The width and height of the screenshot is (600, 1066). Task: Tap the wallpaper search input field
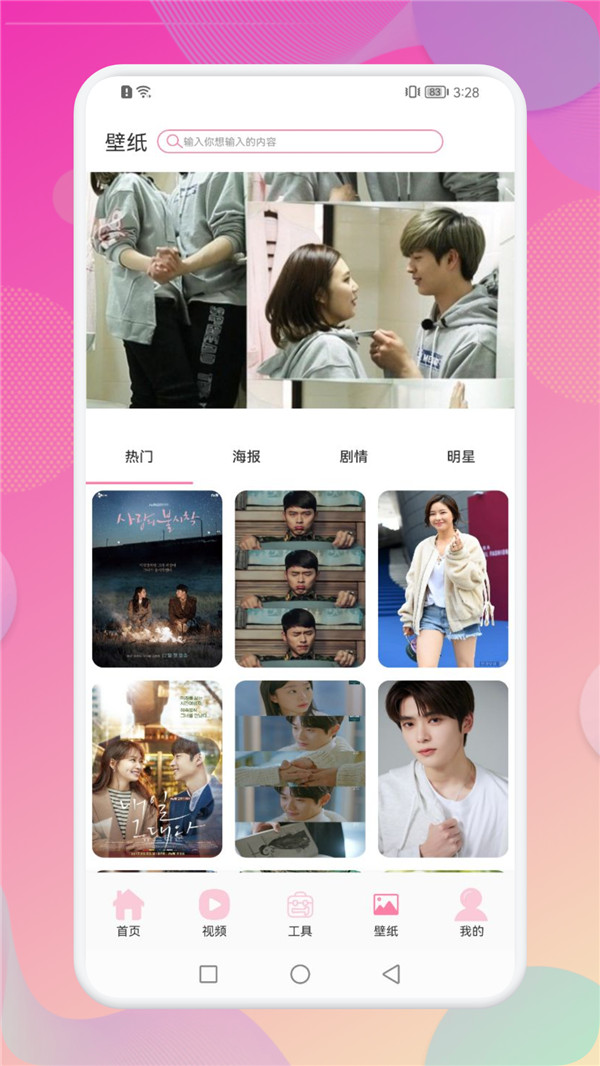(x=300, y=142)
